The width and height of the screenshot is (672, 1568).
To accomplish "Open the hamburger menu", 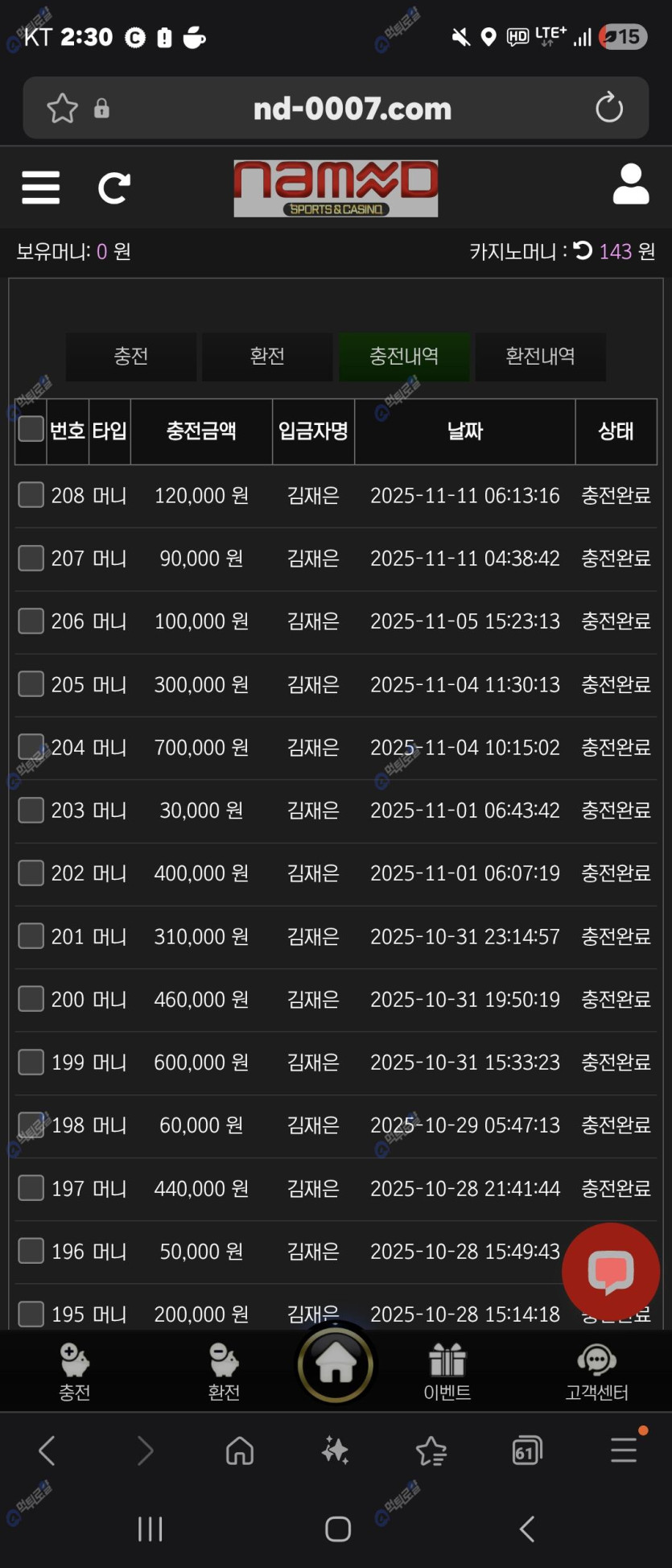I will (x=41, y=188).
